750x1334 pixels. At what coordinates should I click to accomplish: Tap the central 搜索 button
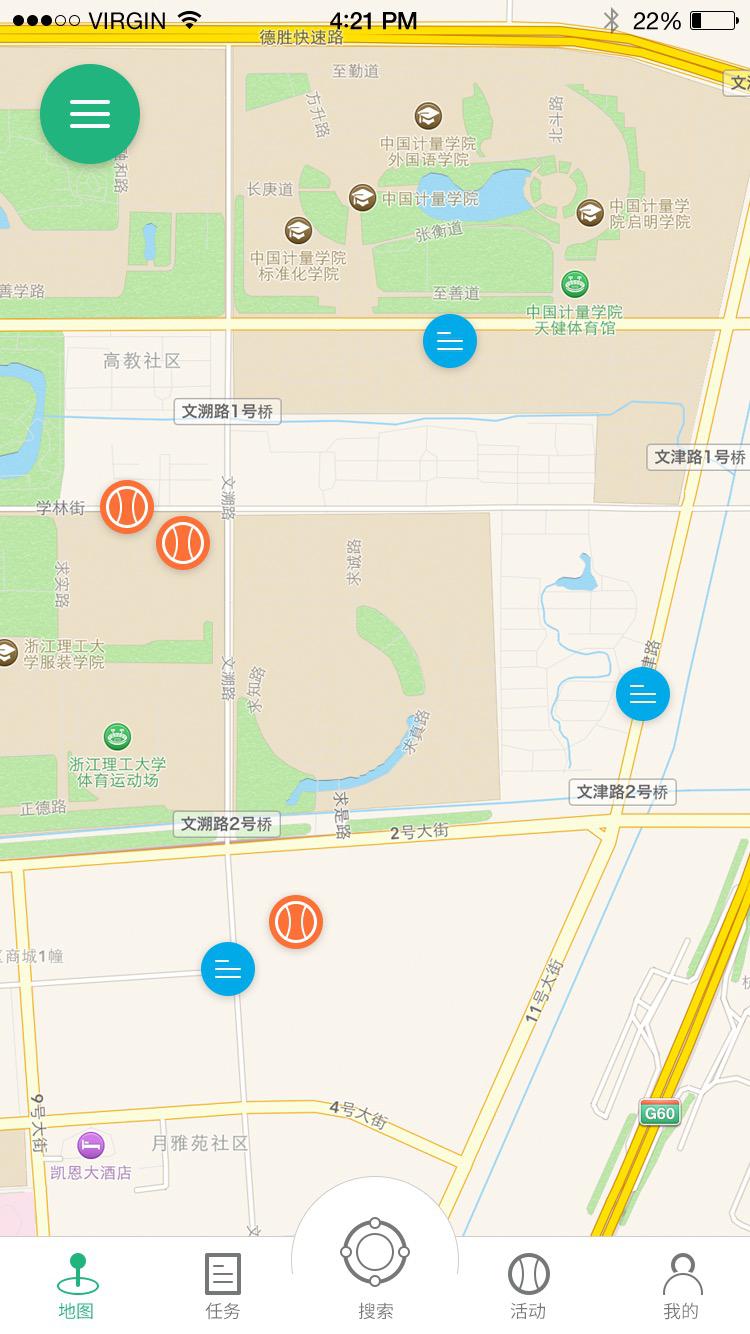375,1255
